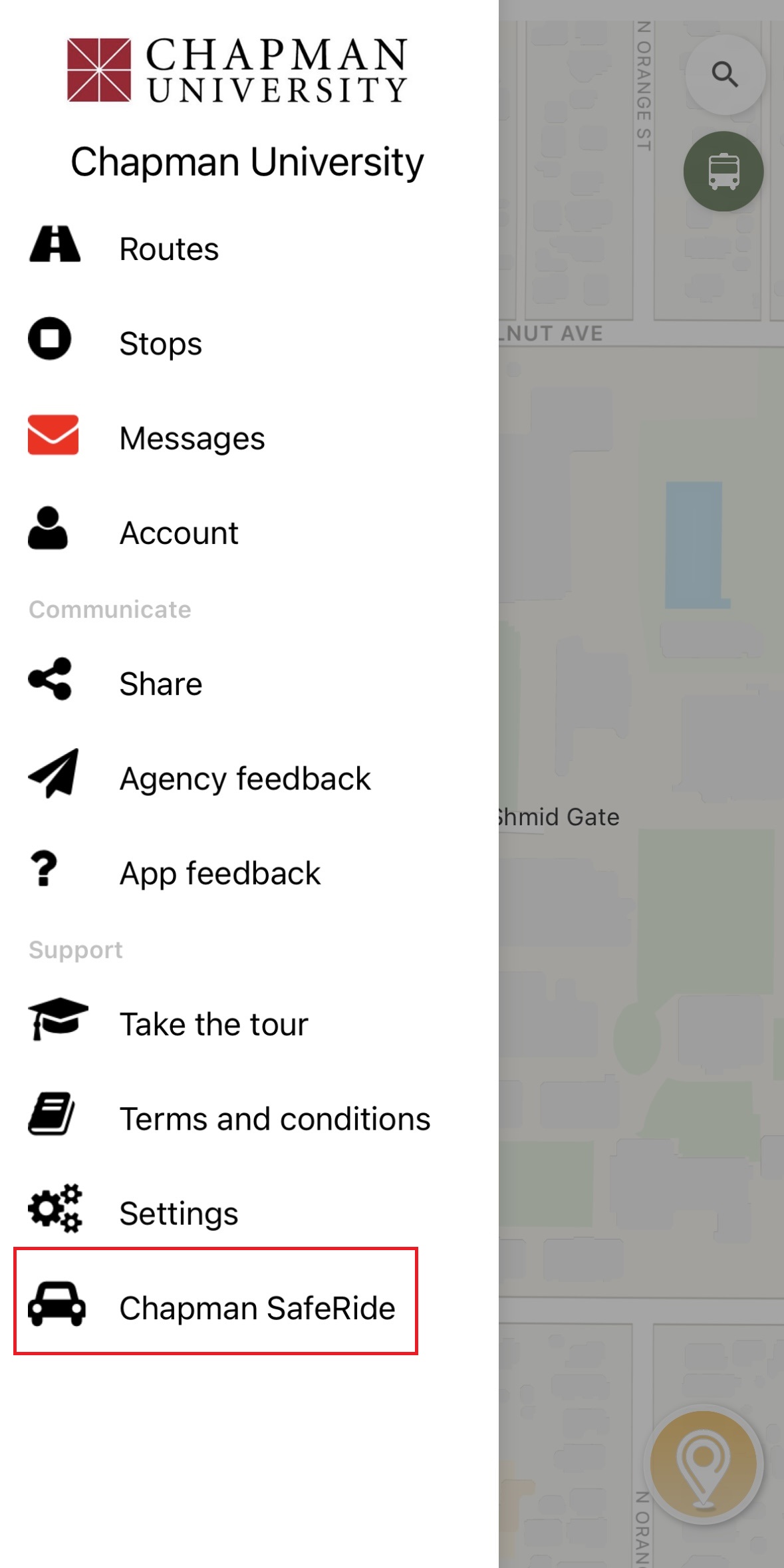View the Account section
Image resolution: width=784 pixels, height=1568 pixels.
click(x=178, y=533)
